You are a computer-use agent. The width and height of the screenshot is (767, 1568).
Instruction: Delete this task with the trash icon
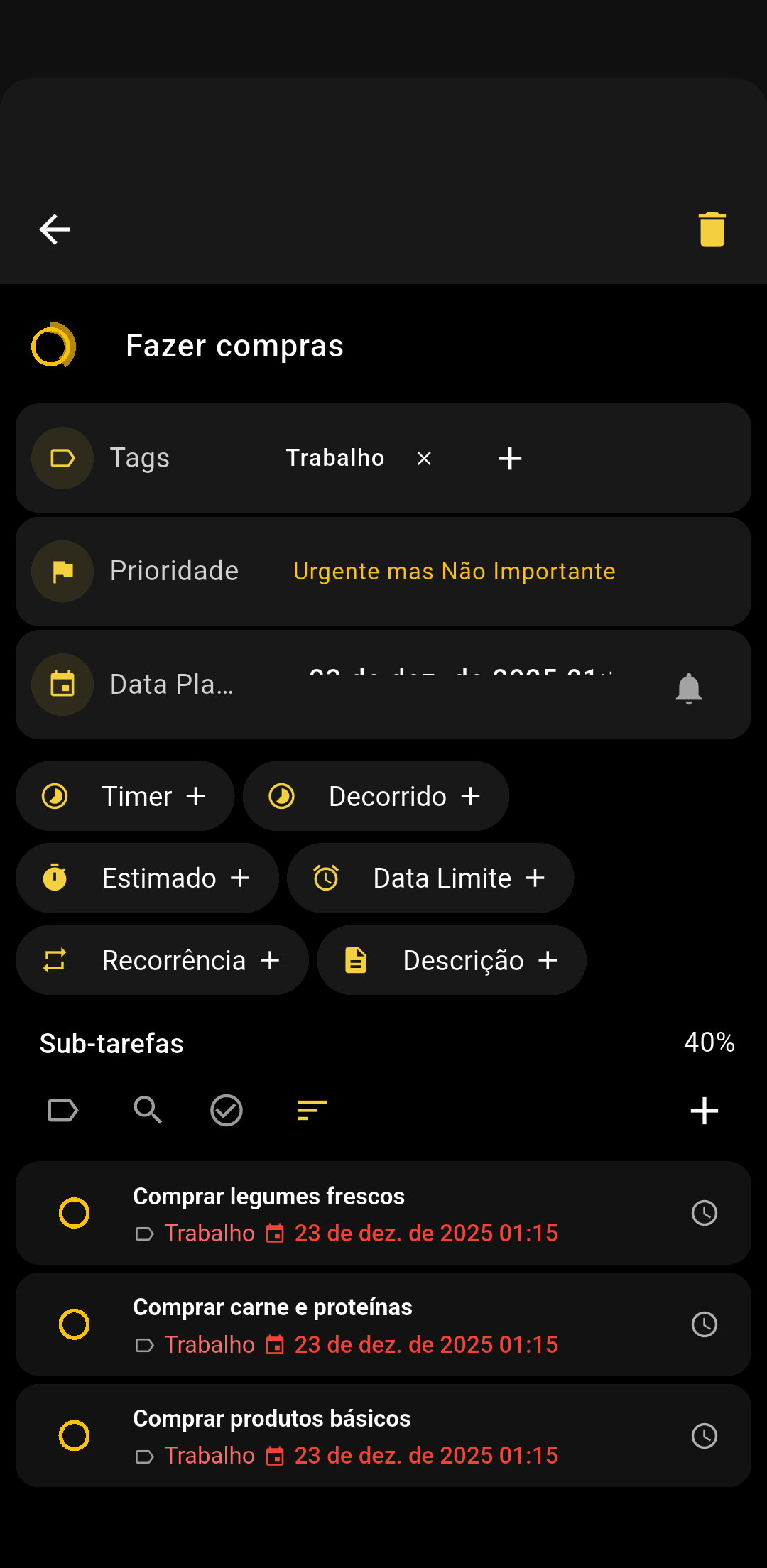(712, 229)
